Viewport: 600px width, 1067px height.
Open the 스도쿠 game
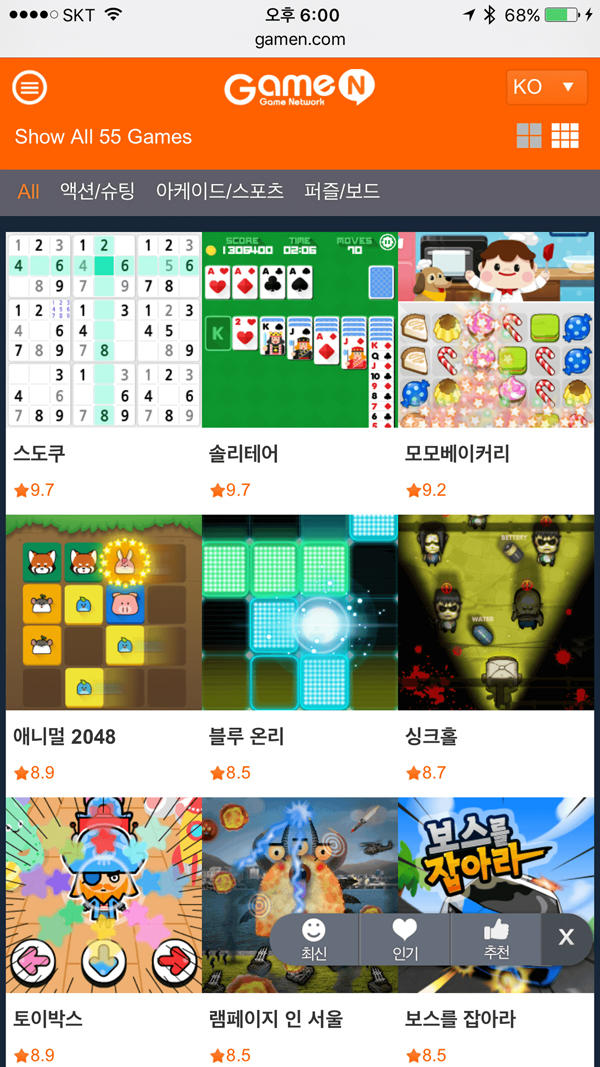point(104,330)
